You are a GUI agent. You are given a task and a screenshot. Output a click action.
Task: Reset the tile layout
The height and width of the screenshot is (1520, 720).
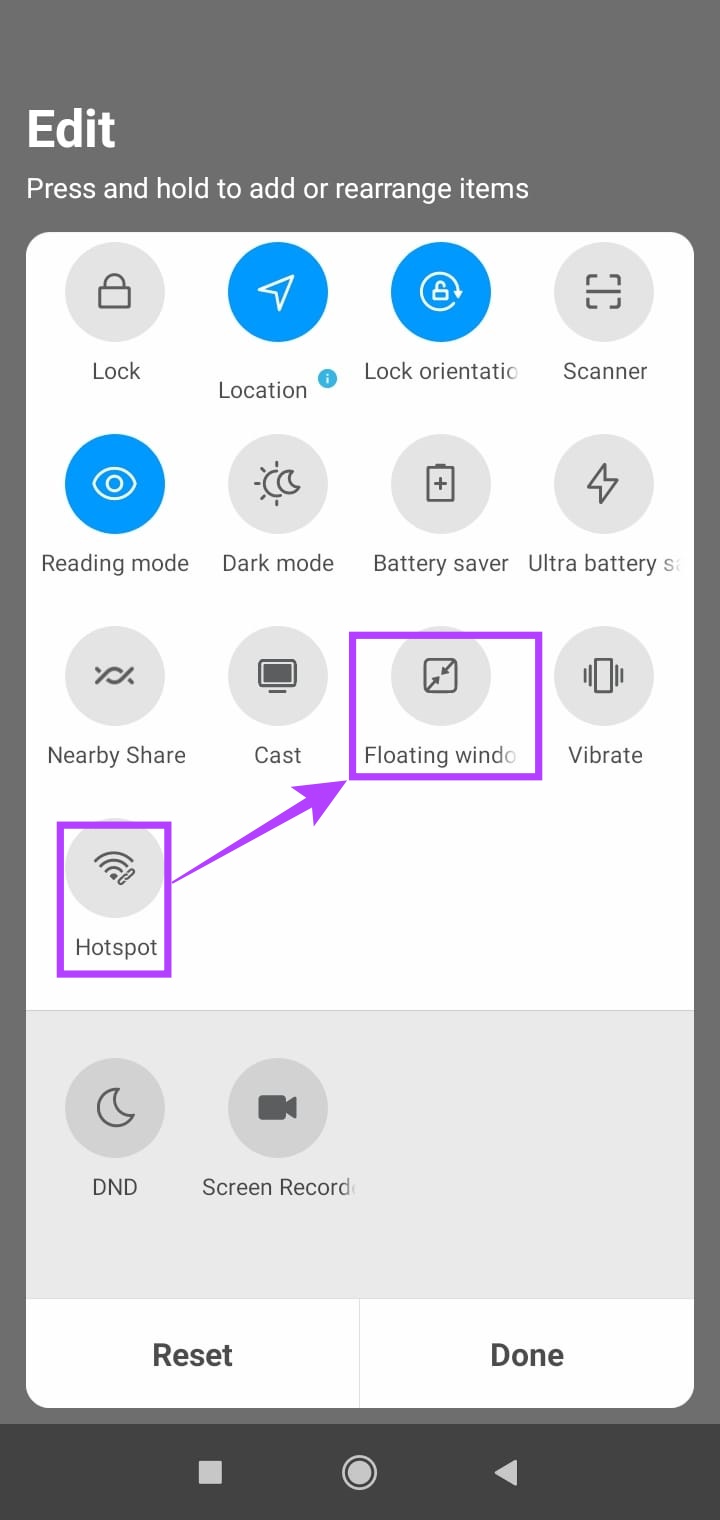point(192,1354)
